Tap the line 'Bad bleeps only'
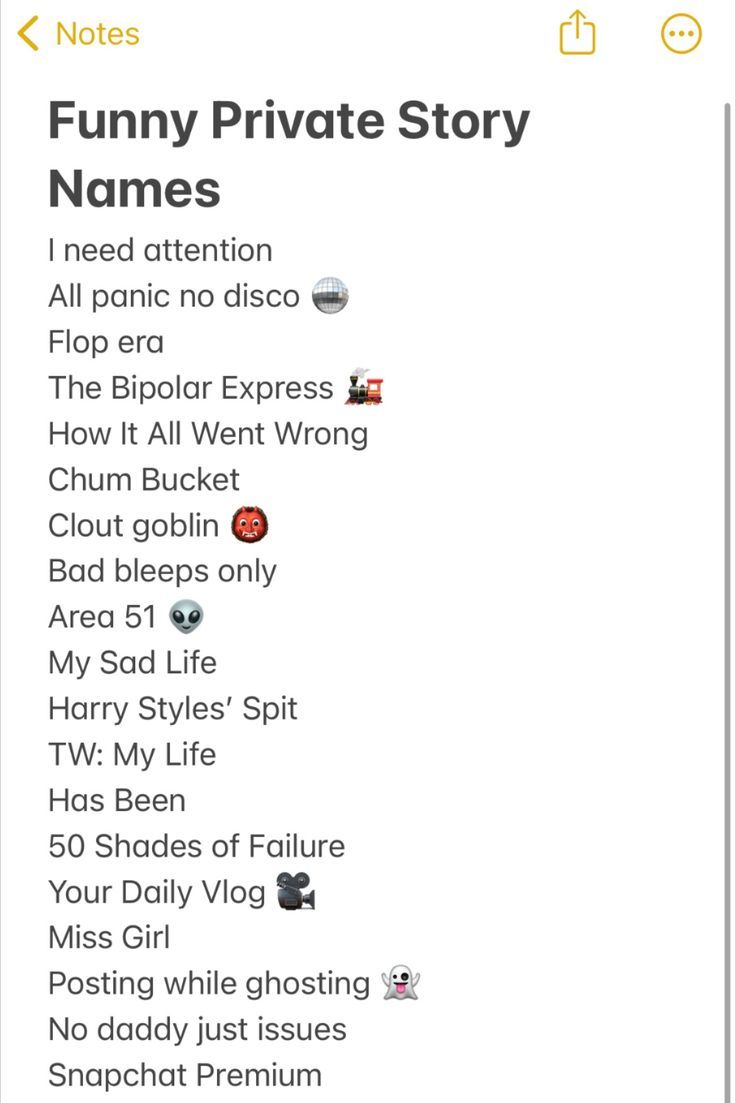This screenshot has height=1103, width=736. pos(163,570)
